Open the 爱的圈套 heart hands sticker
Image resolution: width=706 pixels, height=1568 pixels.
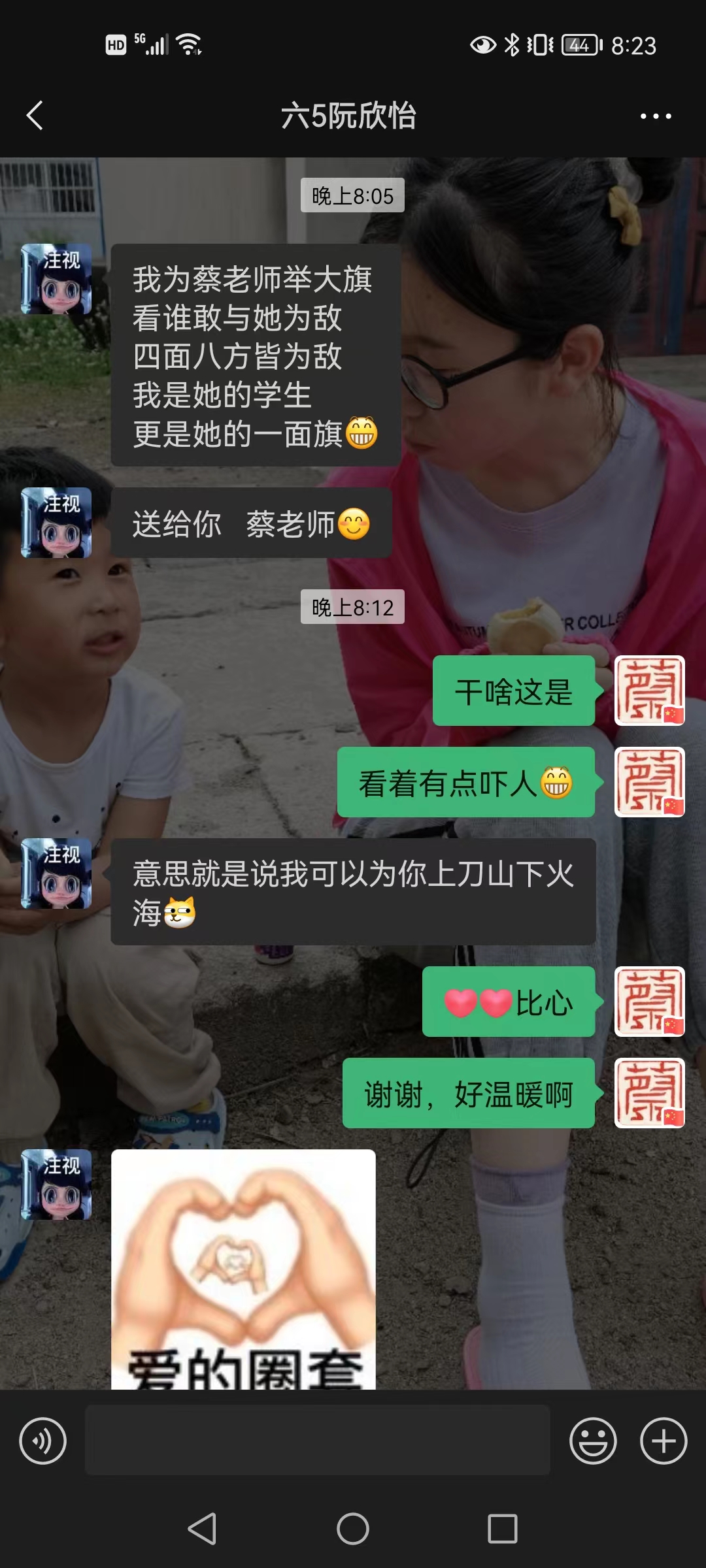243,1269
